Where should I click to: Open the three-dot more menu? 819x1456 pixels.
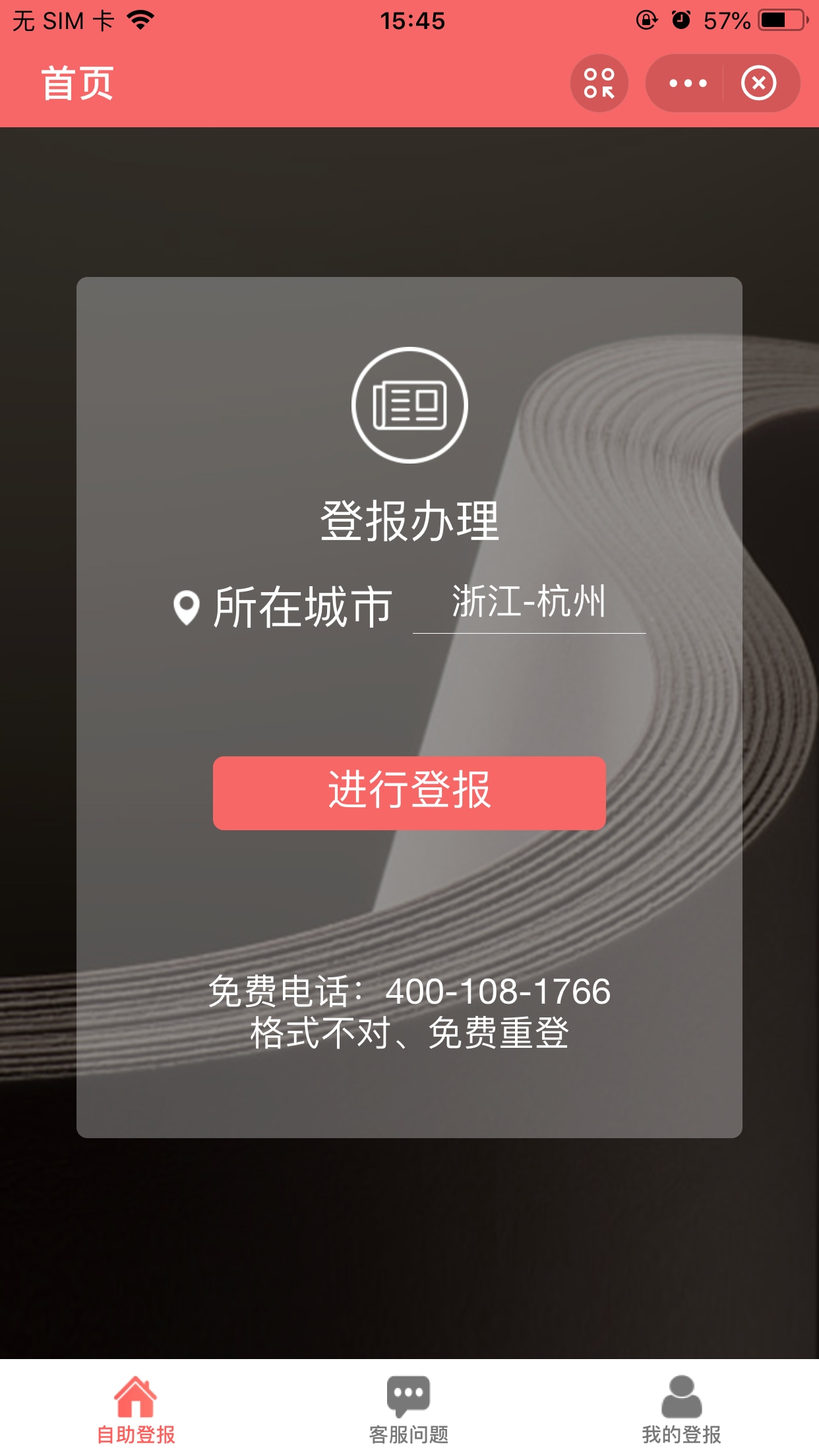(687, 83)
